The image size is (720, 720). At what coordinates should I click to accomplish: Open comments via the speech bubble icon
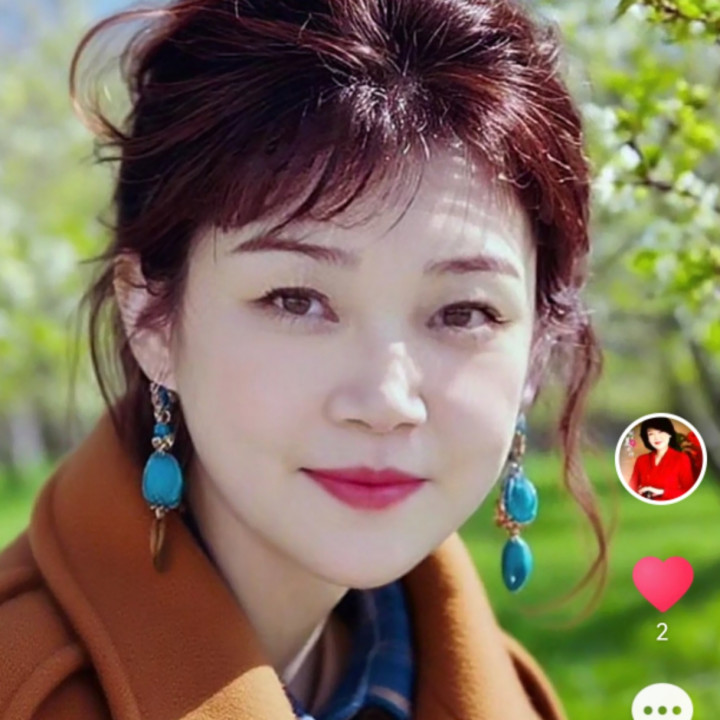662,702
